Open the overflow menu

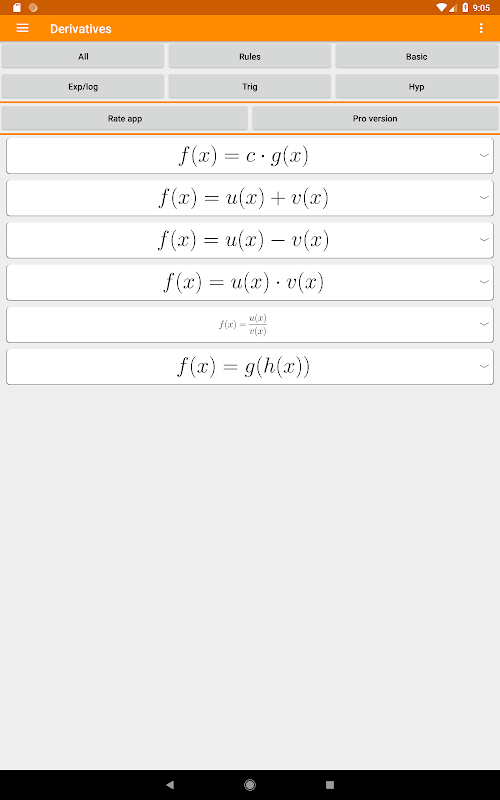[481, 29]
